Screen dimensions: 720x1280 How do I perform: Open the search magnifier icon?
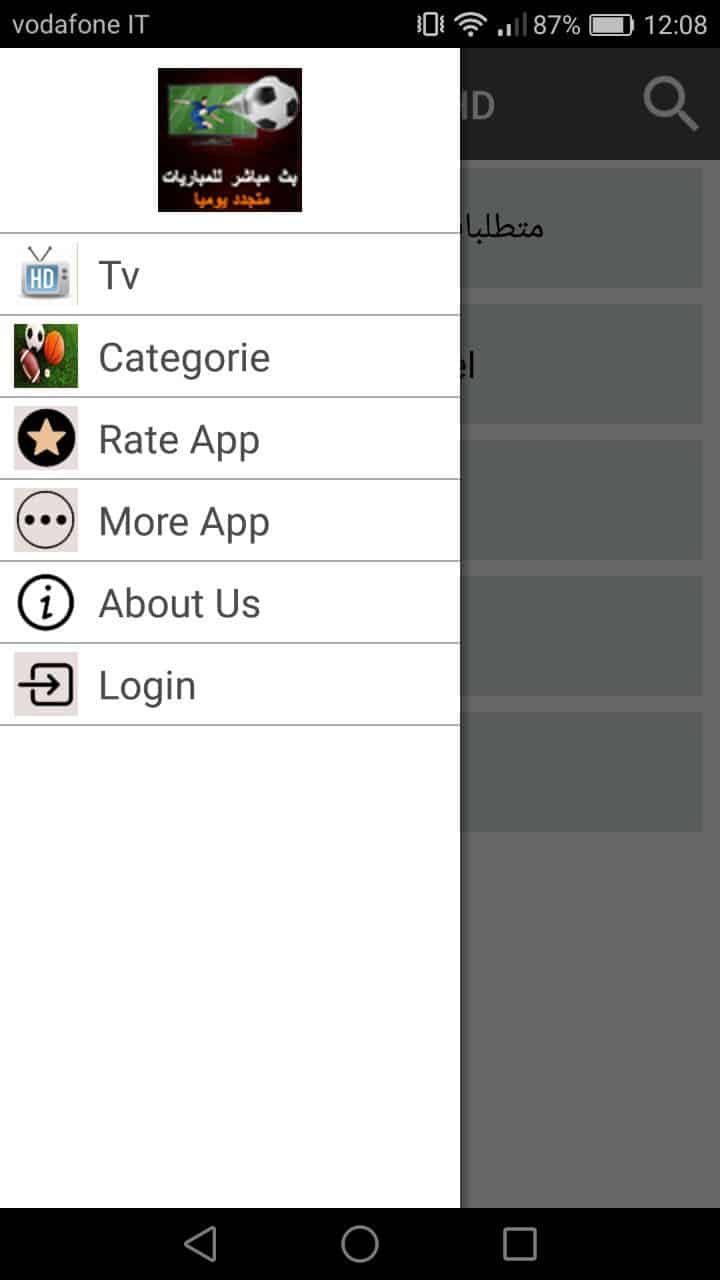(x=670, y=104)
